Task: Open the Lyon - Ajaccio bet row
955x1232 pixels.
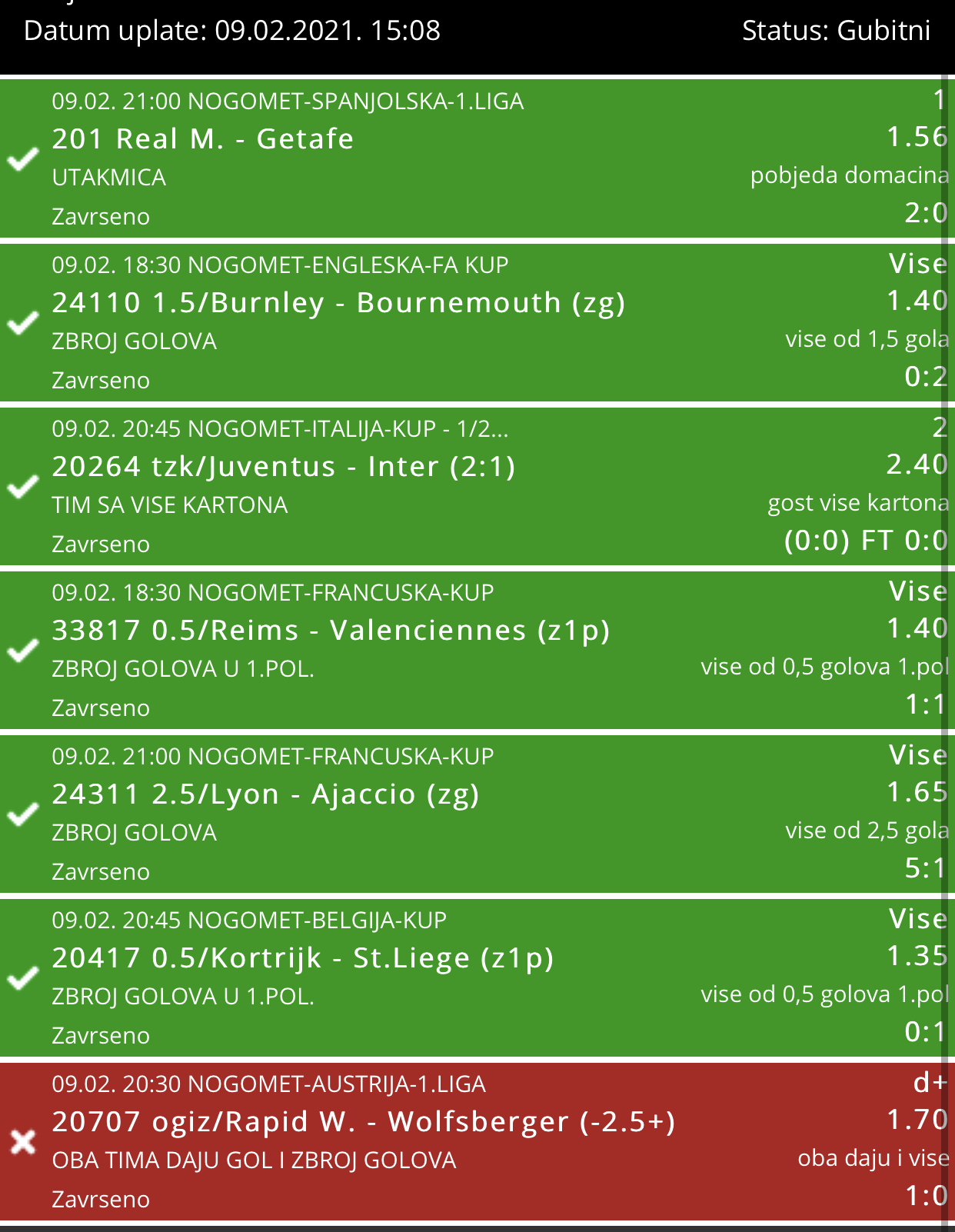Action: [x=477, y=814]
